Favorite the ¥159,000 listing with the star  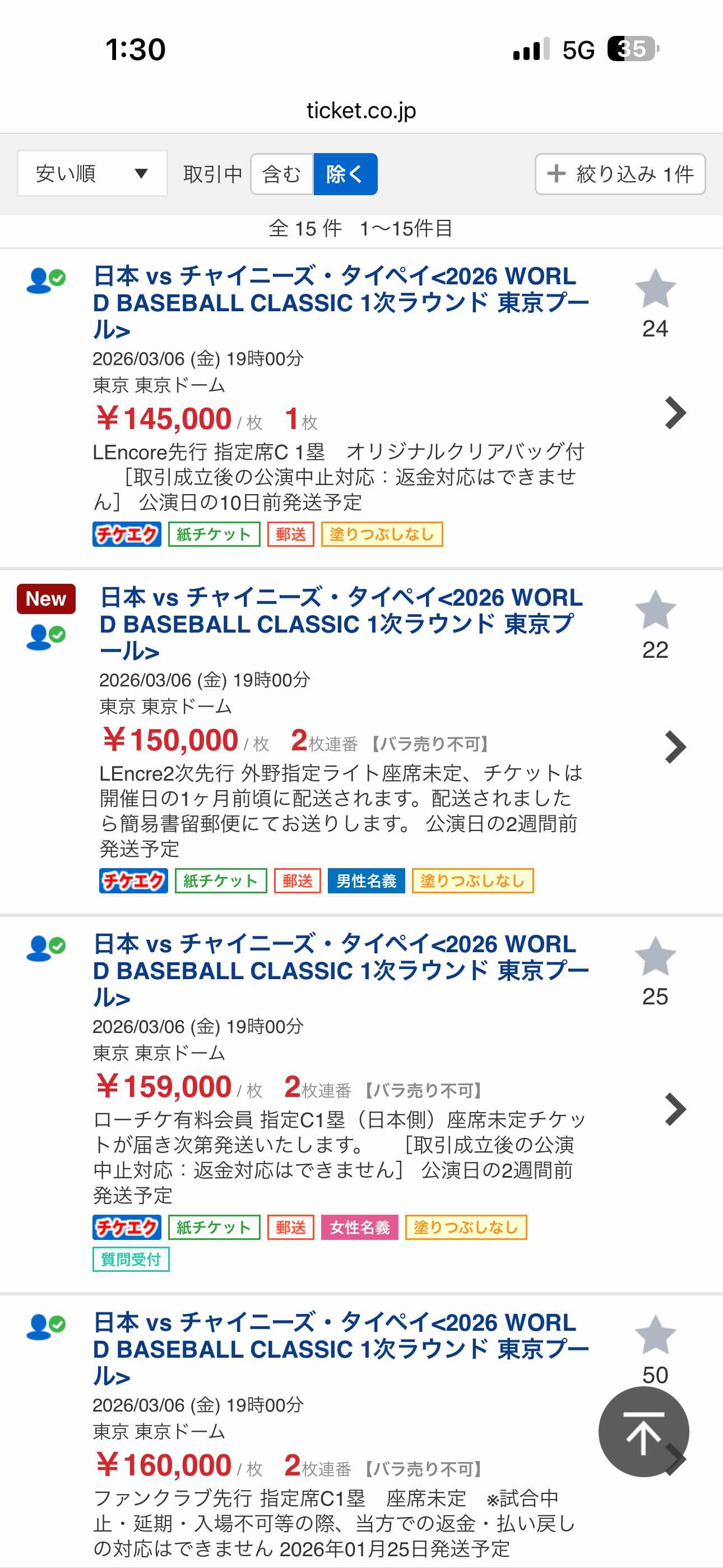pos(655,957)
